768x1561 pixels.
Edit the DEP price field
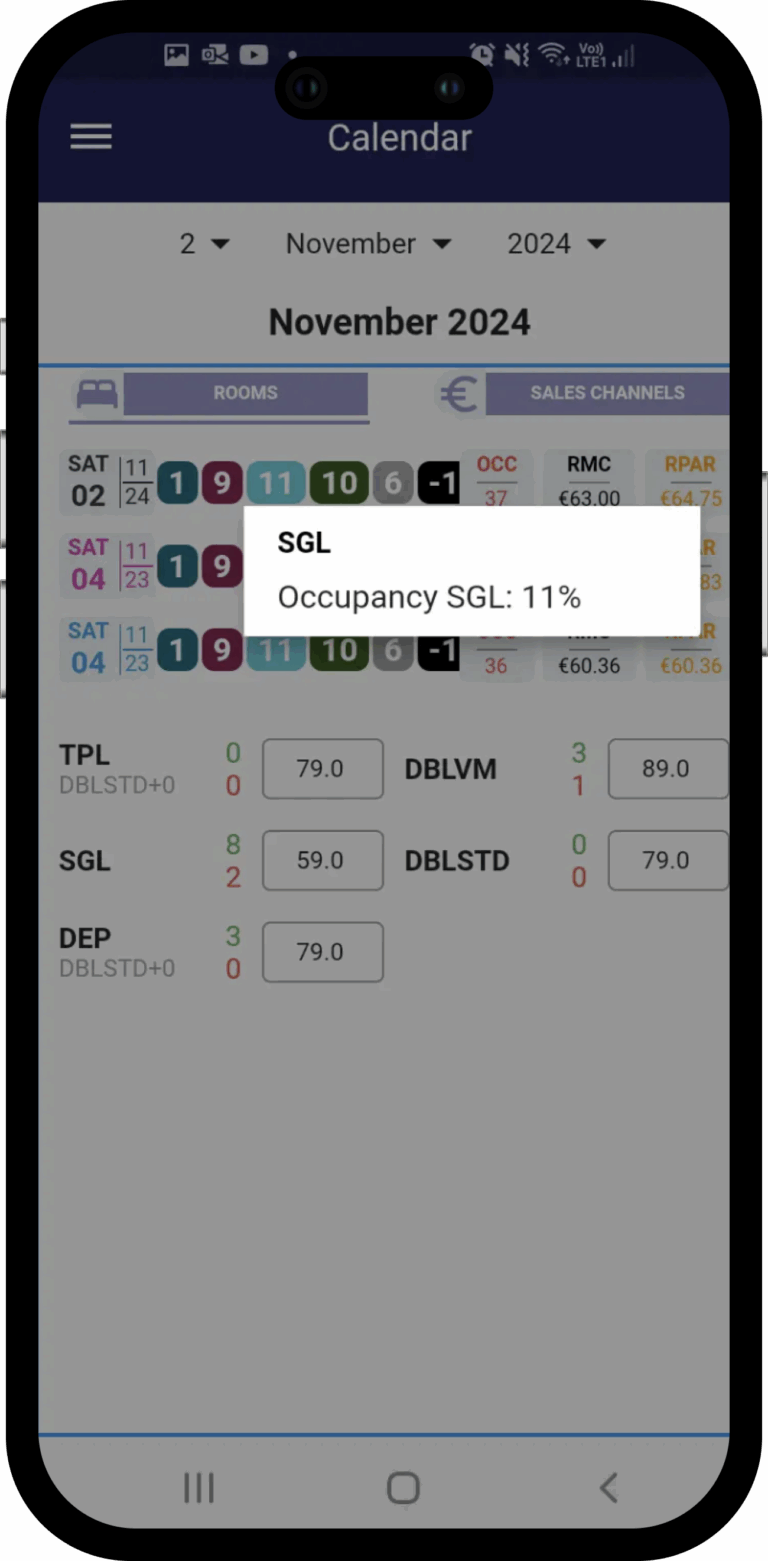click(322, 952)
